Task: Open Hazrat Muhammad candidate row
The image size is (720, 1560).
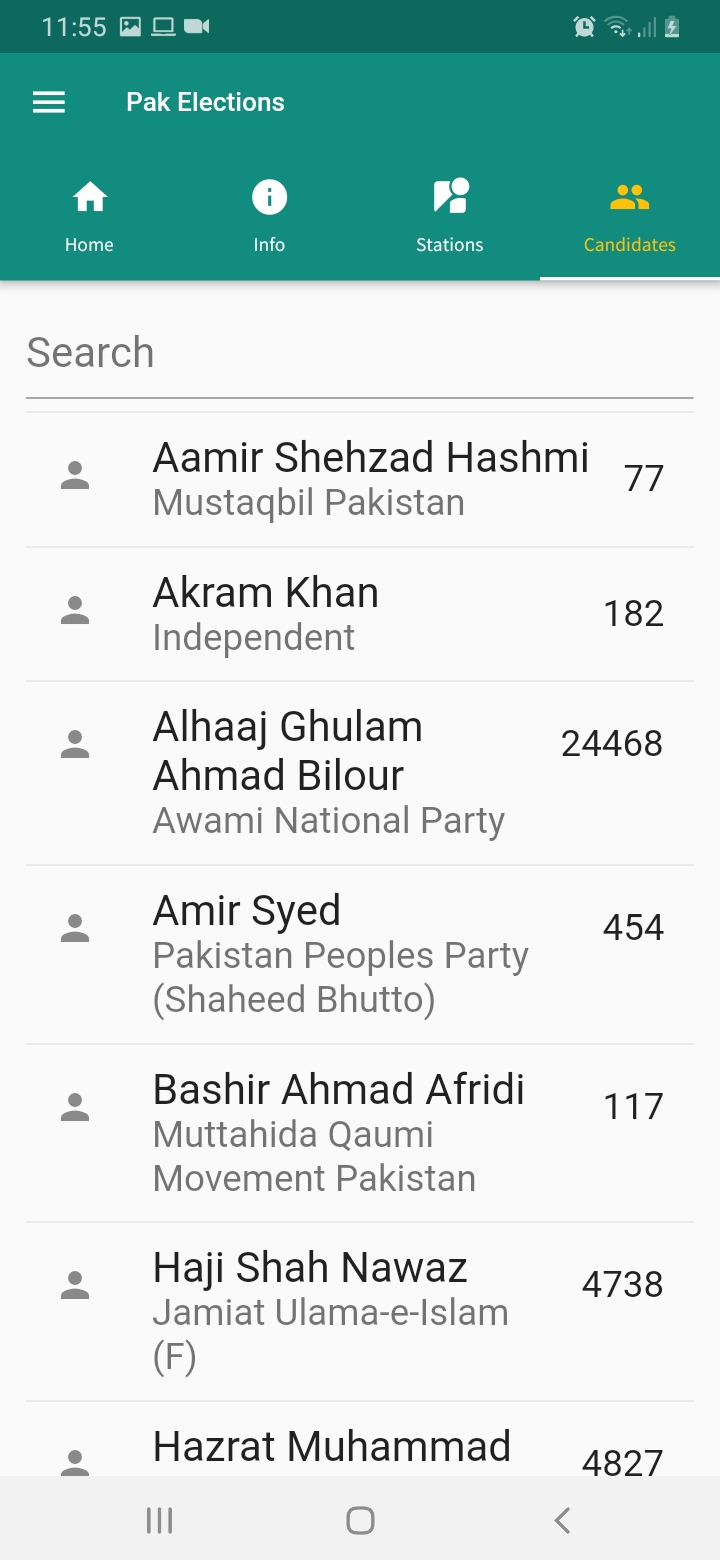Action: 360,1439
